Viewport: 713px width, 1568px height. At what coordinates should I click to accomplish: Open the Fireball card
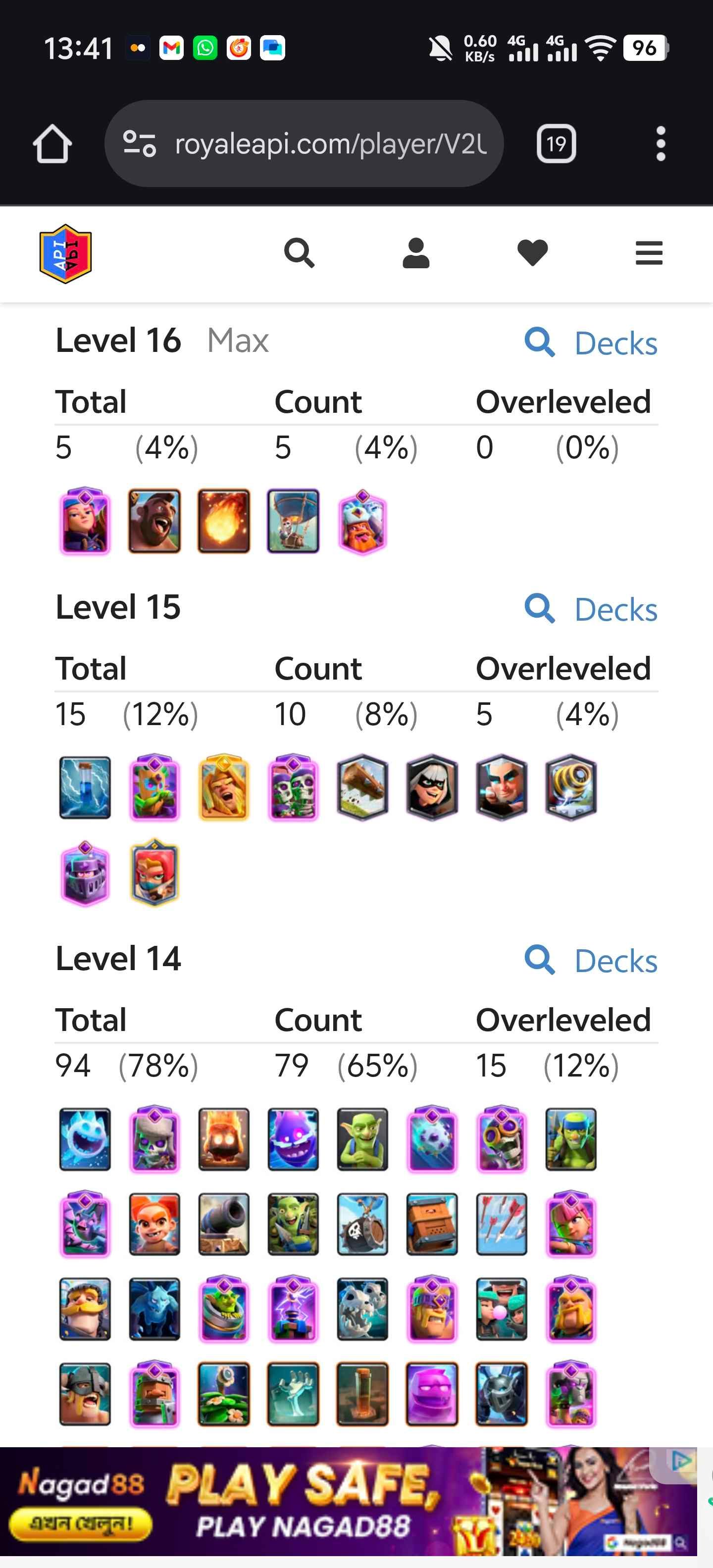[x=223, y=521]
